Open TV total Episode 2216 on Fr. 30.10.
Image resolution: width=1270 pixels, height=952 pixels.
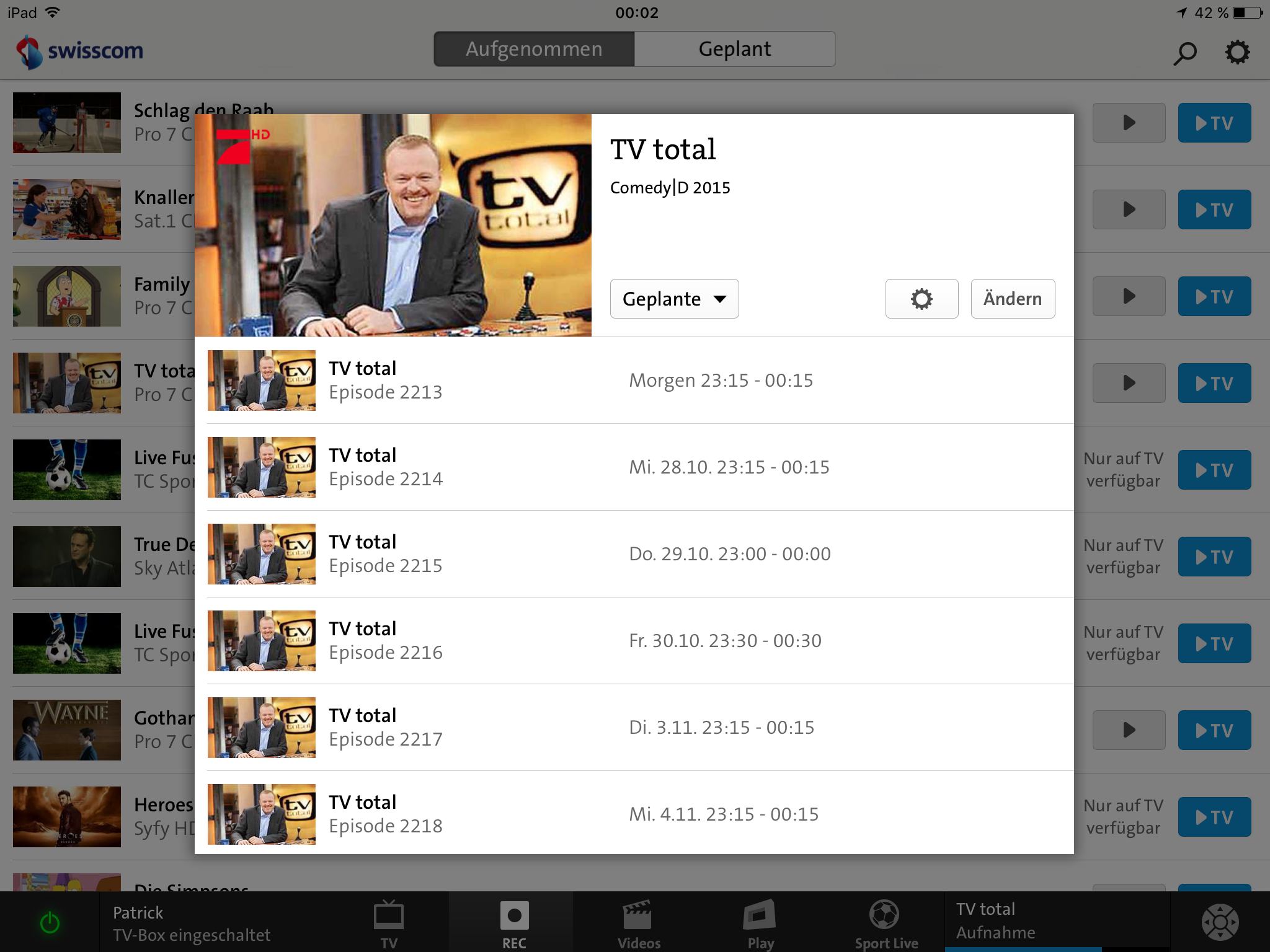634,640
